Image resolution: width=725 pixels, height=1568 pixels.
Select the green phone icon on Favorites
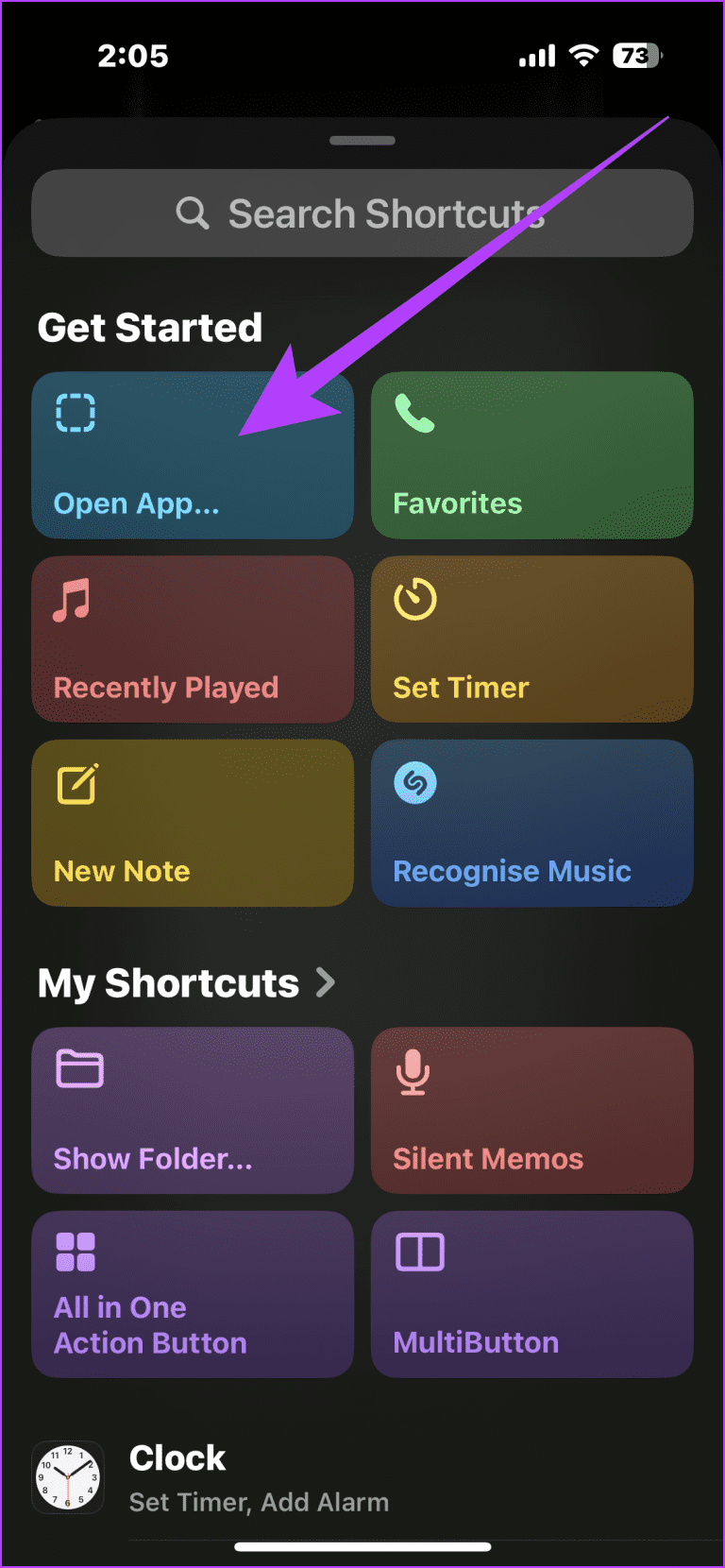(x=415, y=413)
